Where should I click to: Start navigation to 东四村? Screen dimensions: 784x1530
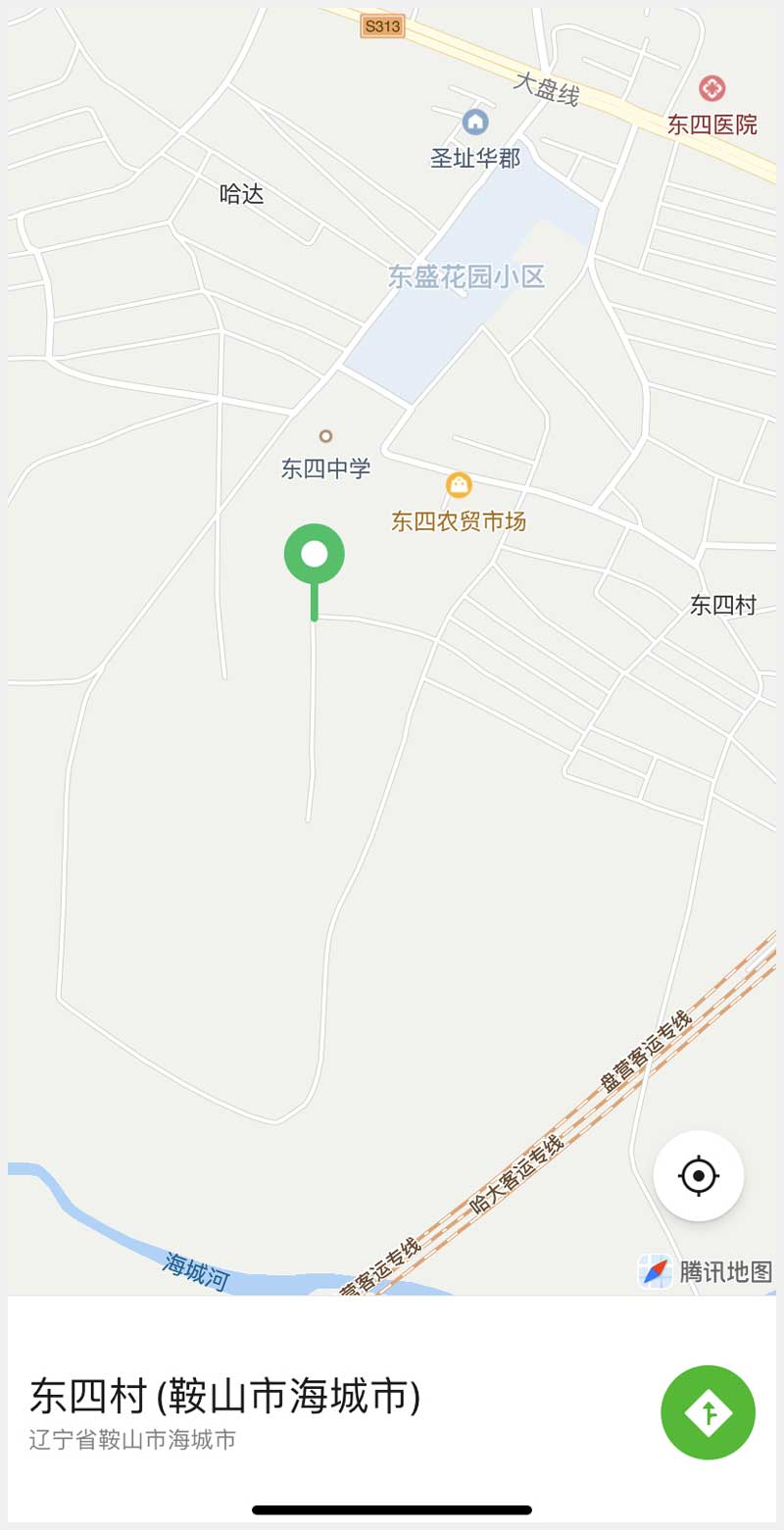tap(708, 1412)
